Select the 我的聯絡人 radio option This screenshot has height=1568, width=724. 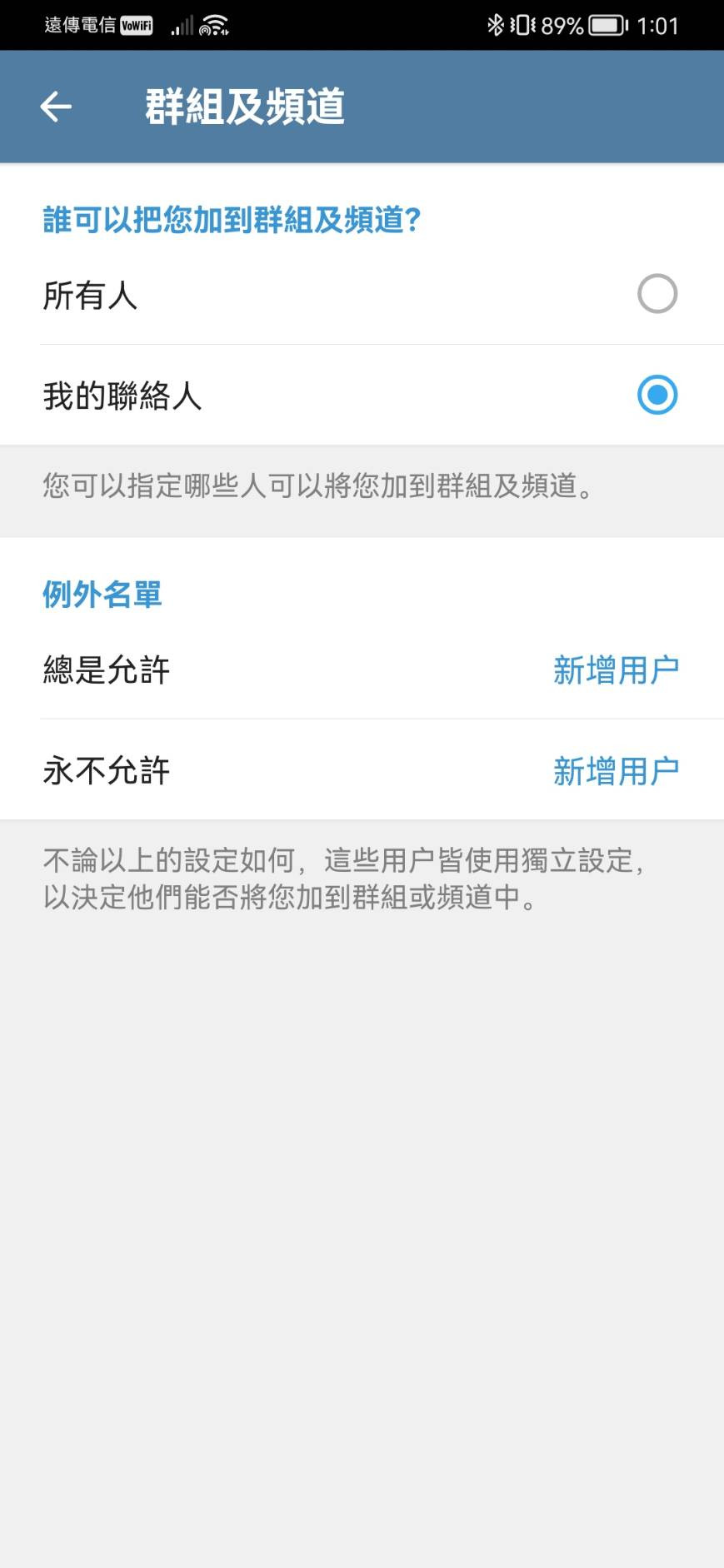(657, 395)
